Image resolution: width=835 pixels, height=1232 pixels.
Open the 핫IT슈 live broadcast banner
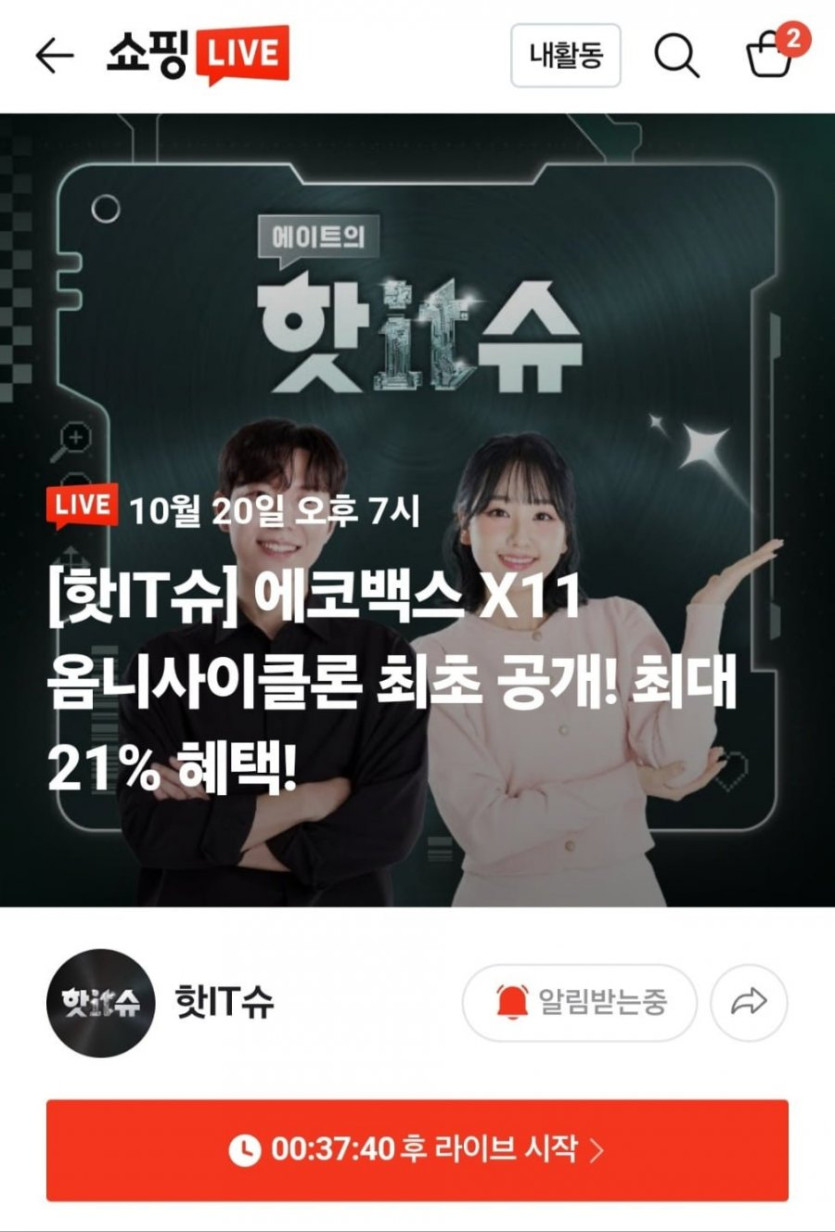pyautogui.click(x=417, y=510)
